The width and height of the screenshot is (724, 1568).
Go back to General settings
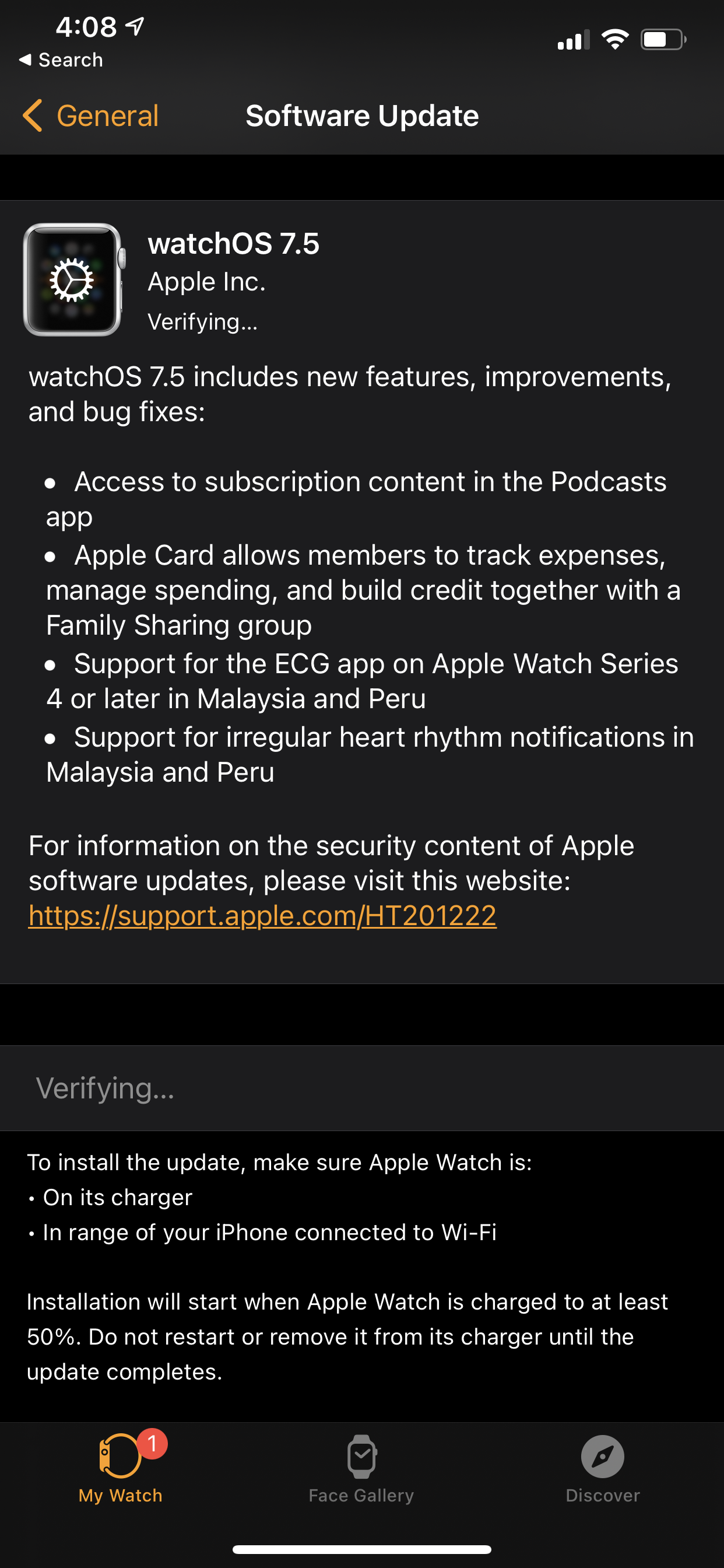pos(90,116)
